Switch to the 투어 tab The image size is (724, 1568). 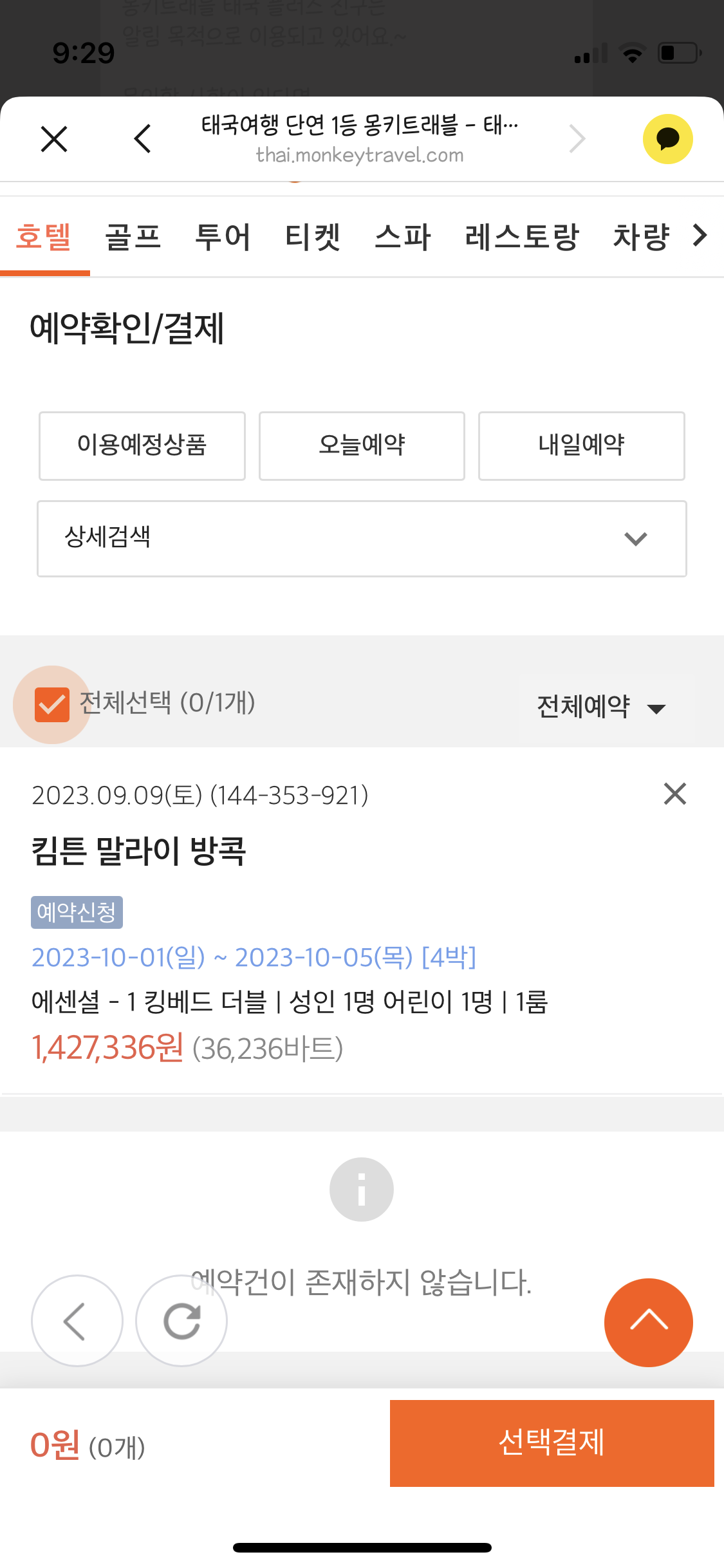[x=223, y=237]
